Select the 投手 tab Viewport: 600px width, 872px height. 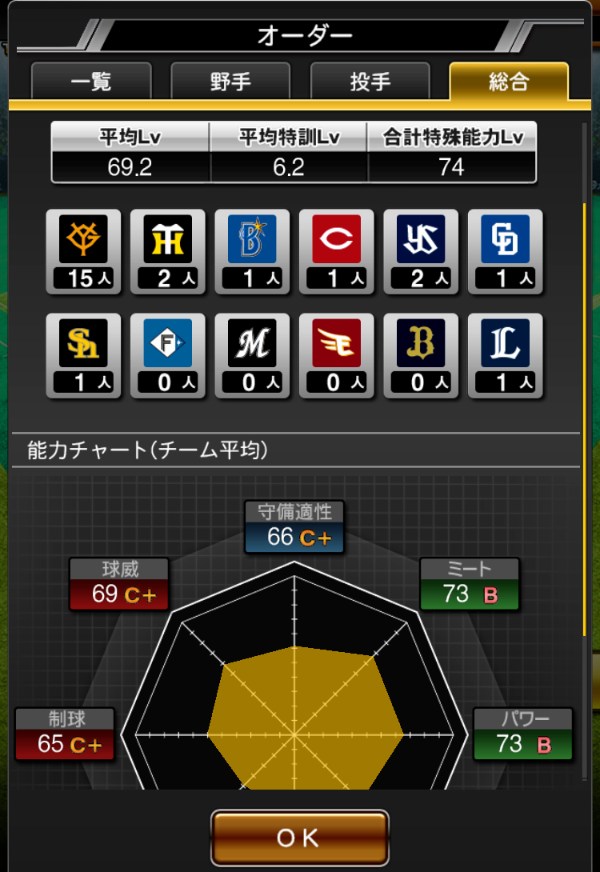click(x=370, y=81)
